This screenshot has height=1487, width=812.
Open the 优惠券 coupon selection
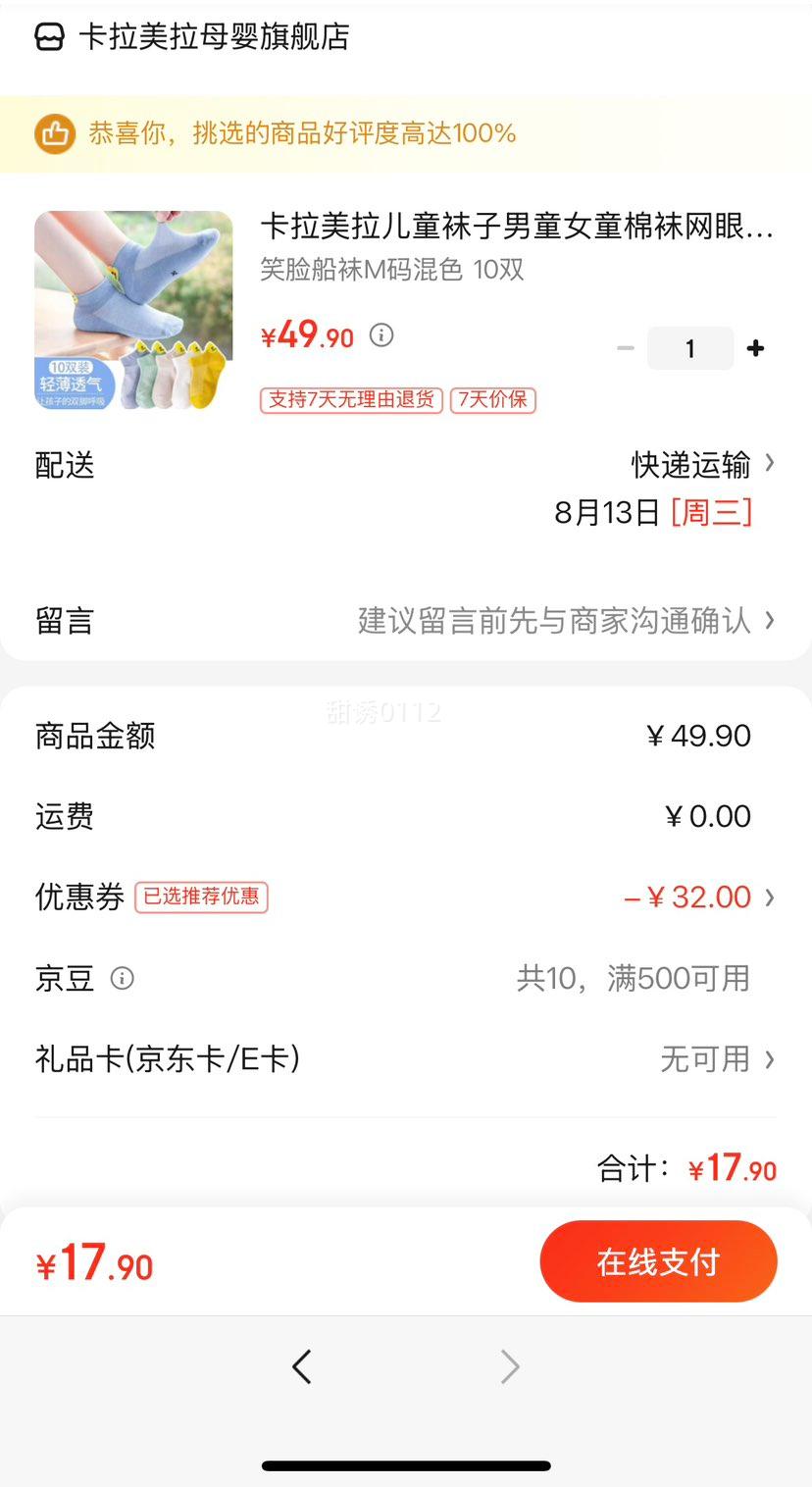click(406, 897)
